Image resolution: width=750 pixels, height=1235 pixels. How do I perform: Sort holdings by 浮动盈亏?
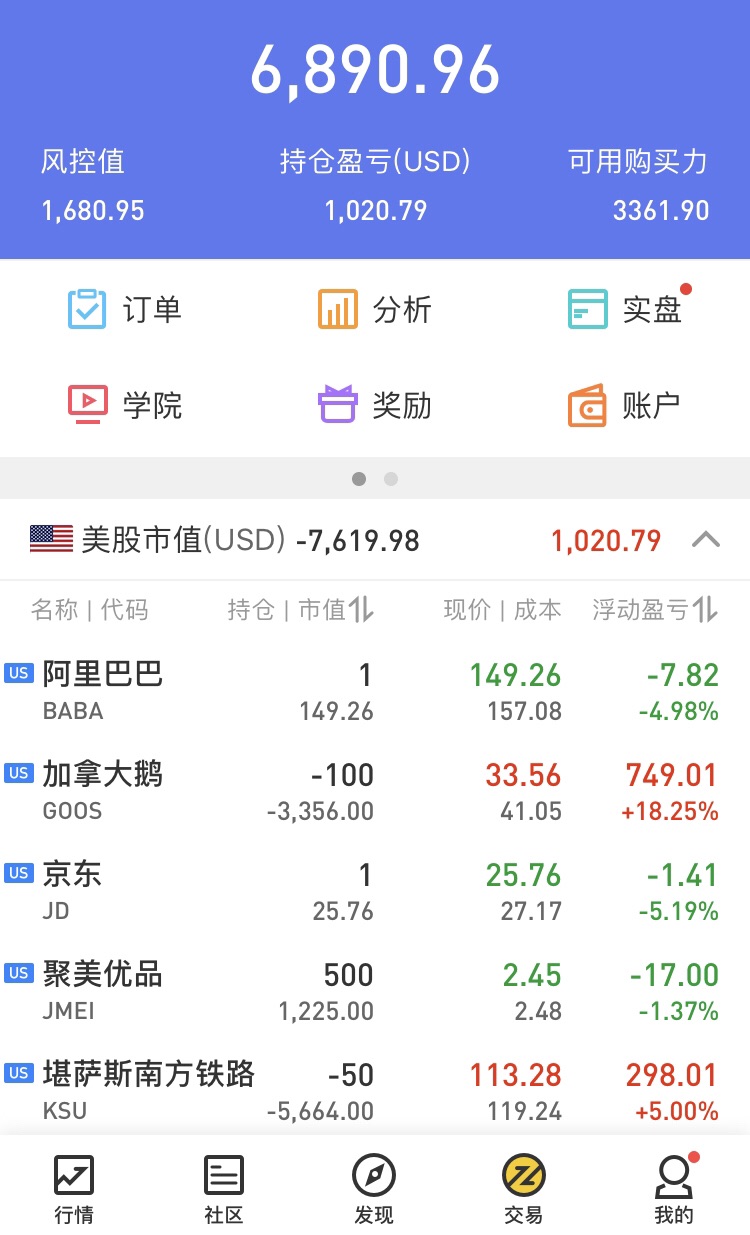[655, 609]
